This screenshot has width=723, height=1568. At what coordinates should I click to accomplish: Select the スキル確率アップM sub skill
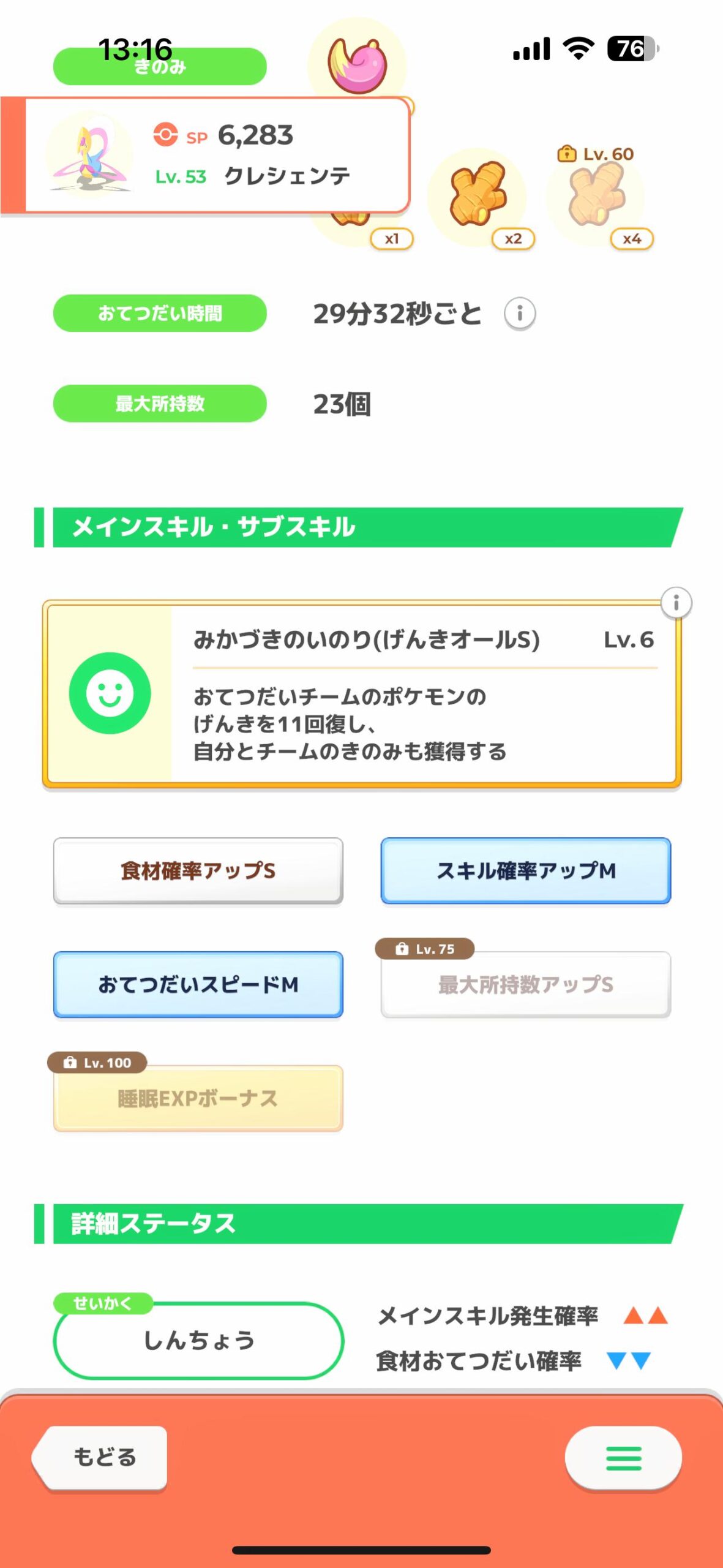click(x=526, y=870)
